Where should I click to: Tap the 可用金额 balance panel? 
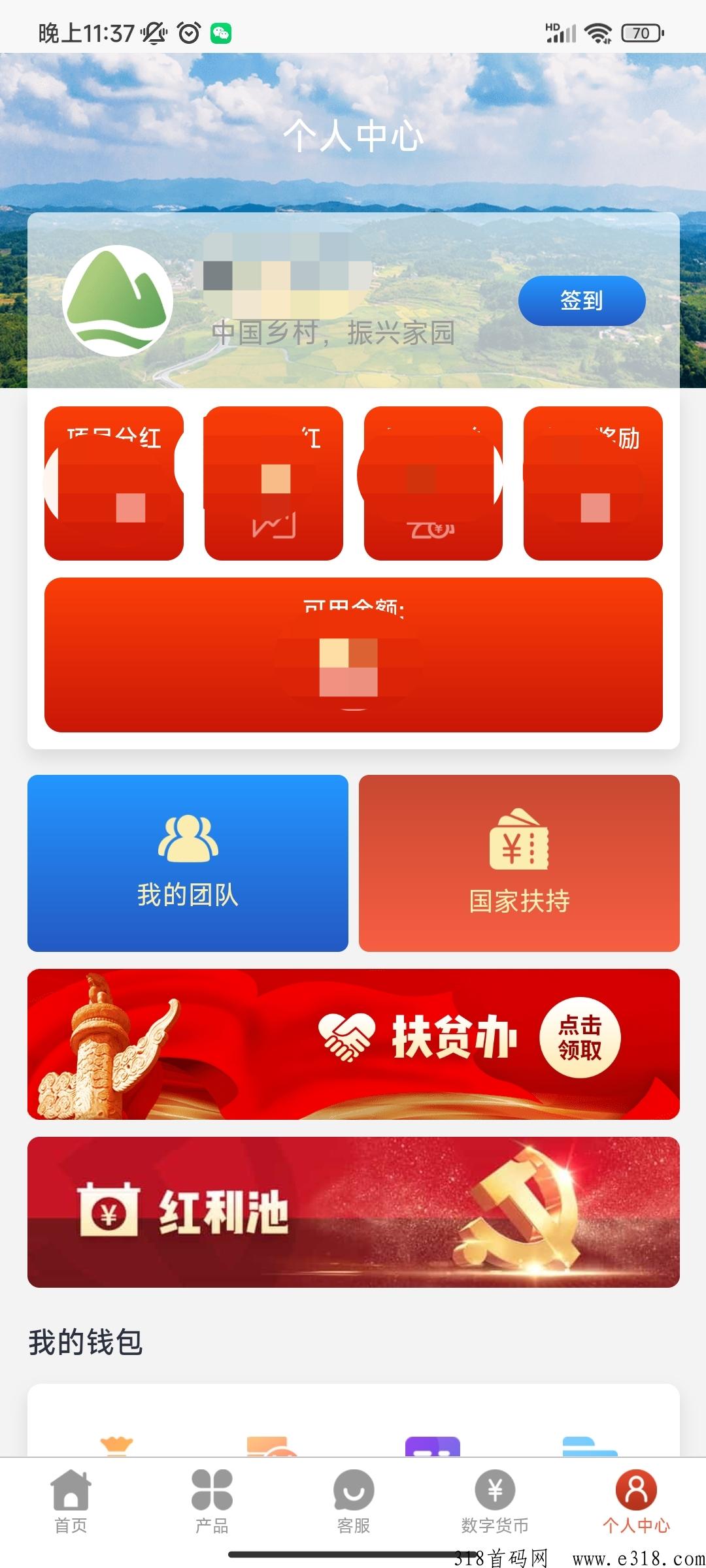353,653
